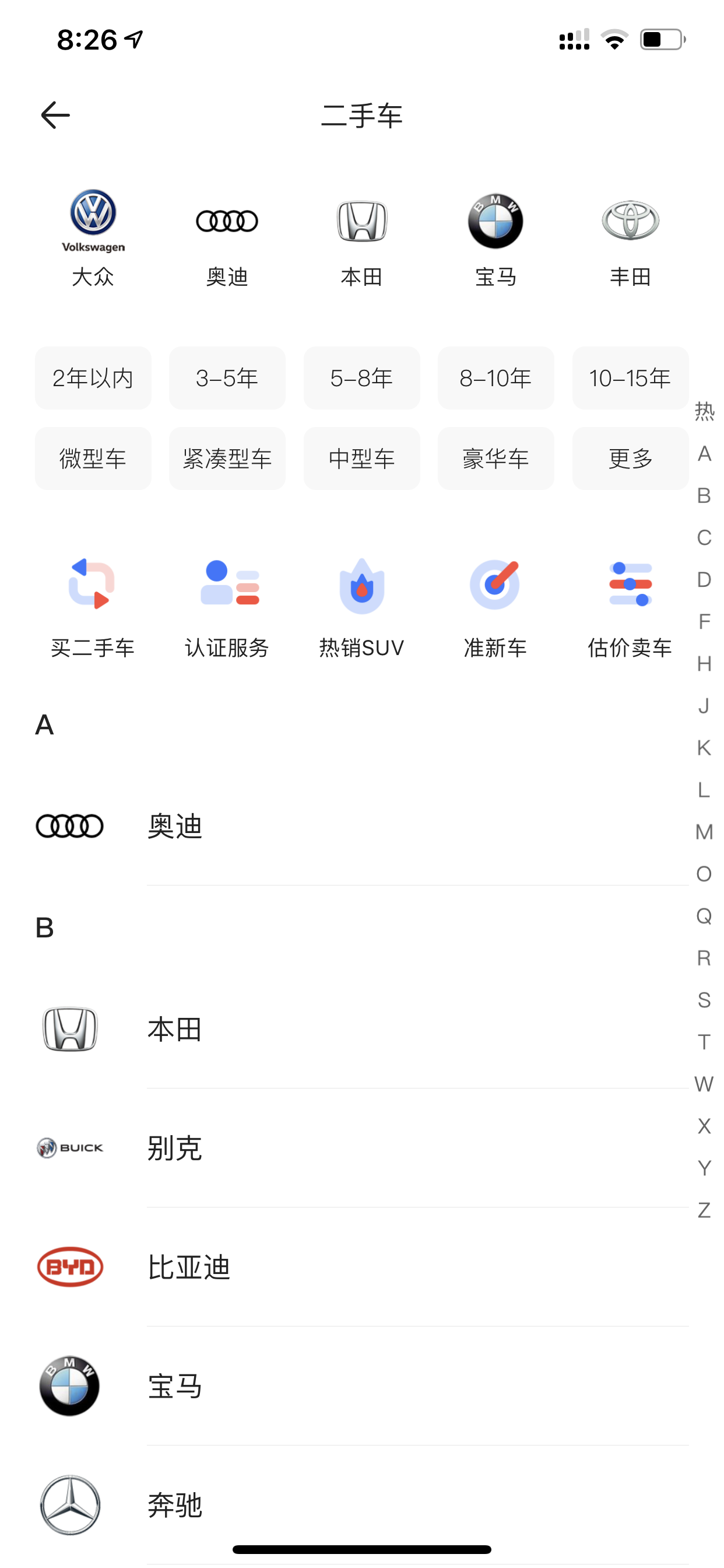This screenshot has width=724, height=1568.
Task: Open the 比亚迪 BYD brand row
Action: [x=362, y=1268]
